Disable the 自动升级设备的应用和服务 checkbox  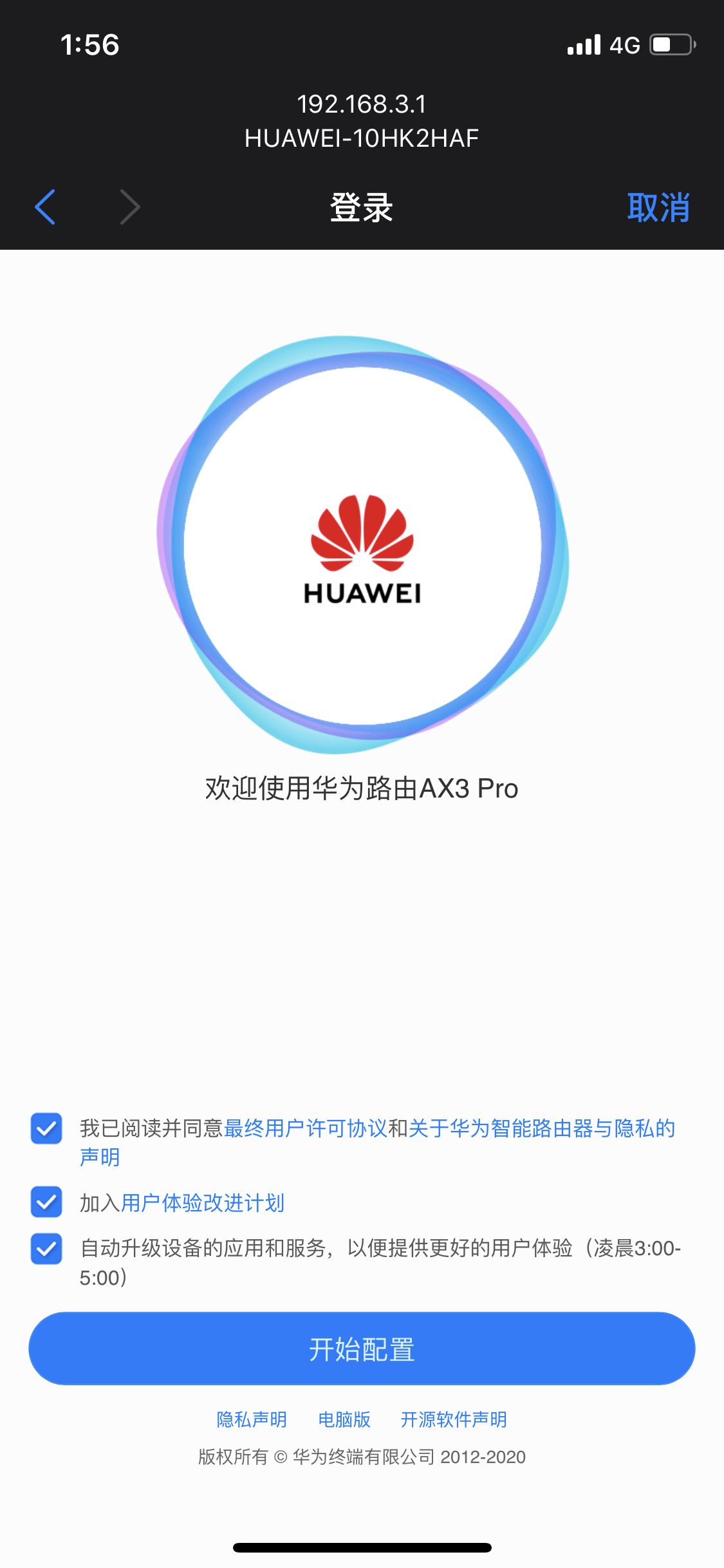point(46,1249)
